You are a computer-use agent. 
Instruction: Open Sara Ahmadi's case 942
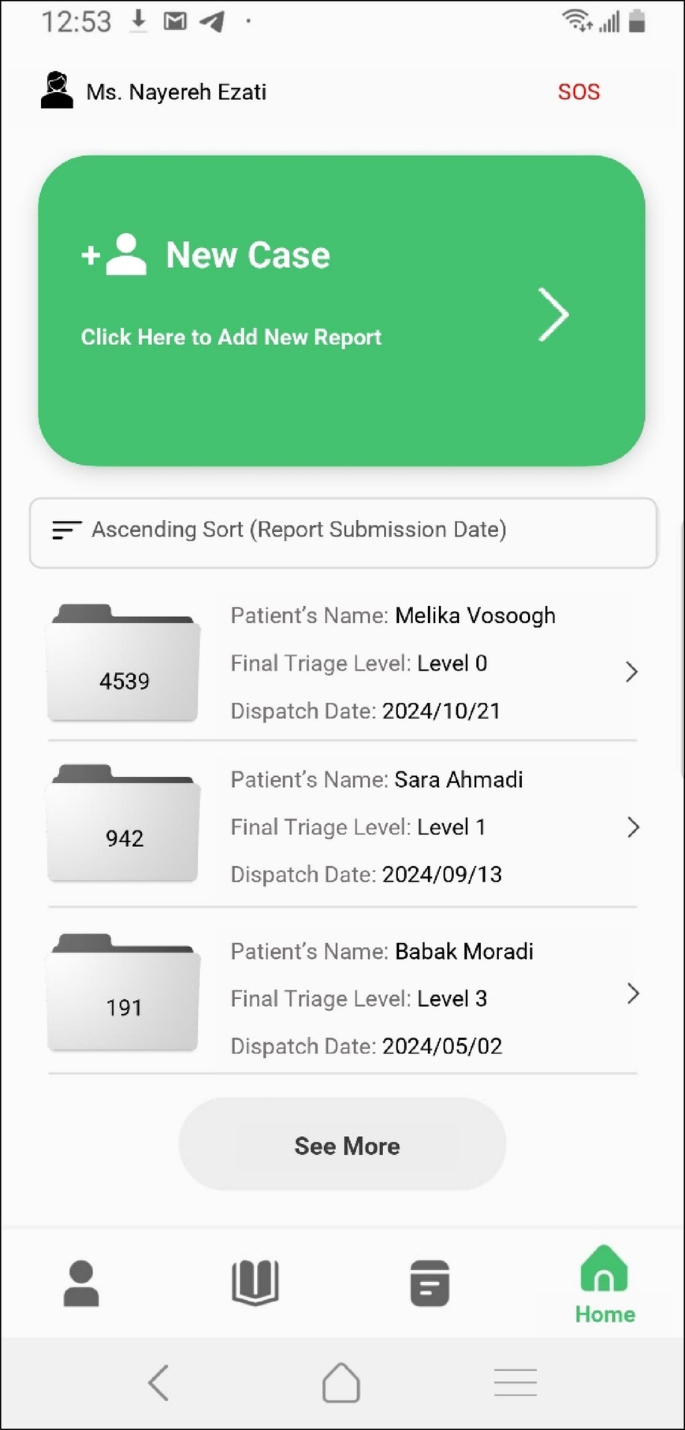[342, 827]
